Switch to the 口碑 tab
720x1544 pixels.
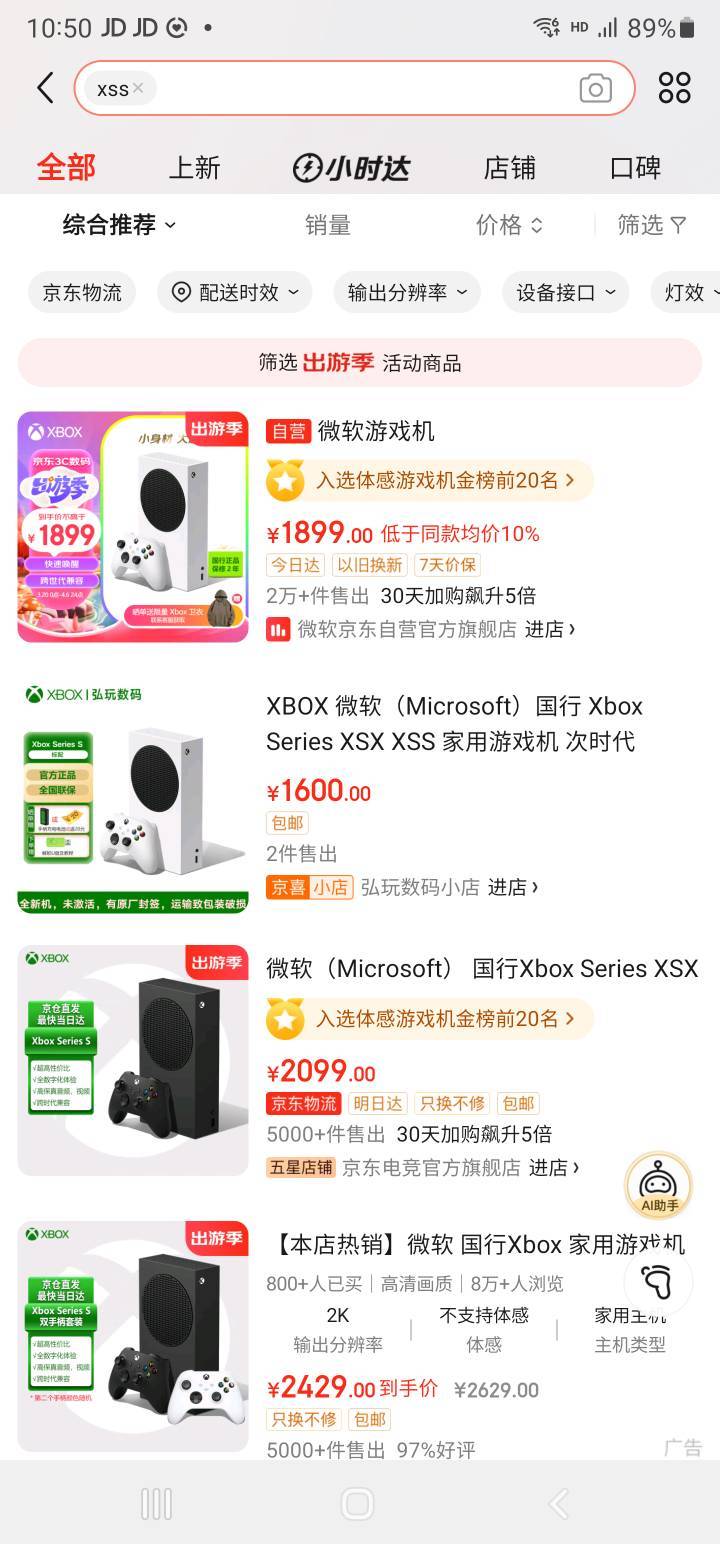click(636, 168)
